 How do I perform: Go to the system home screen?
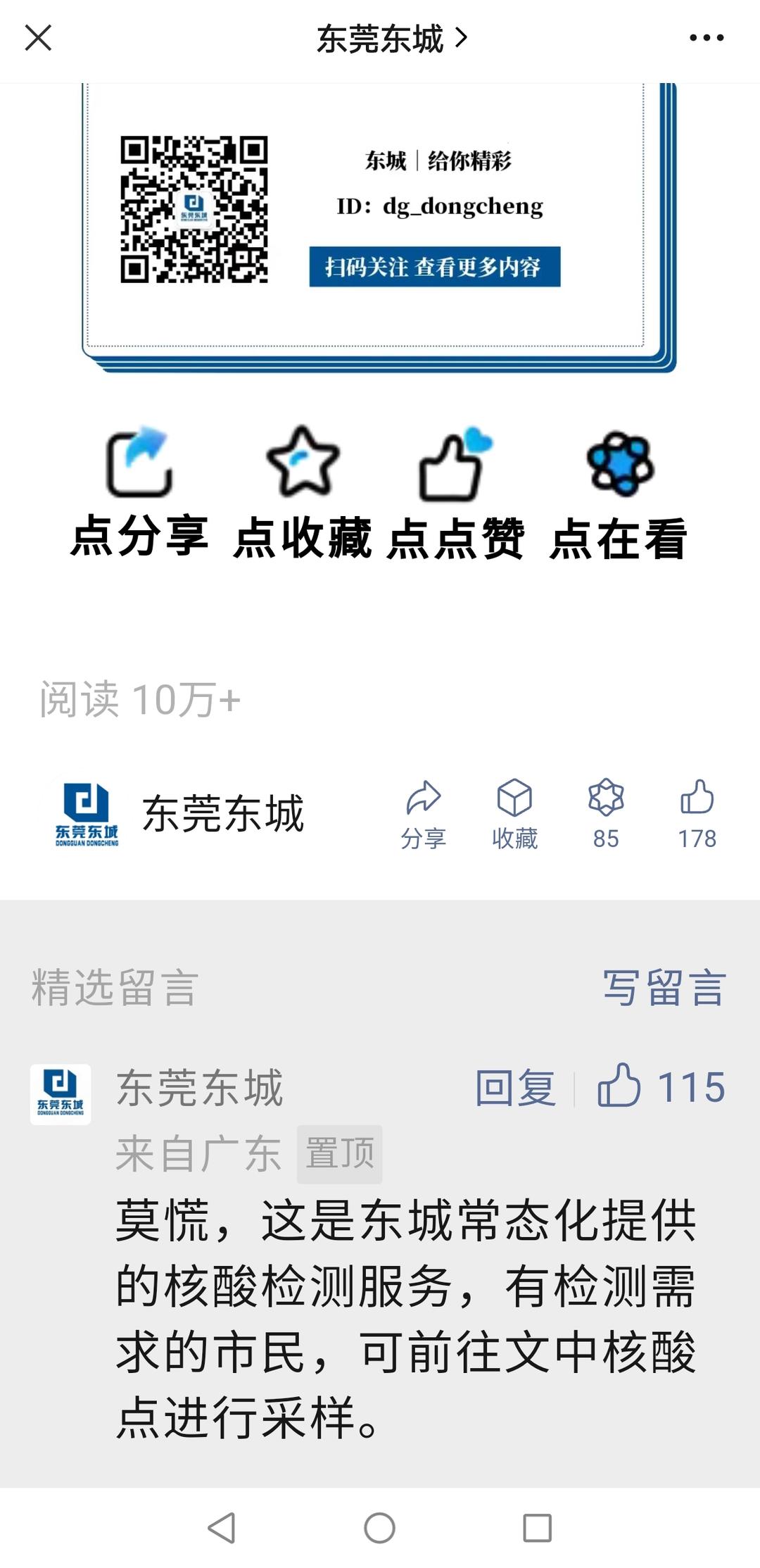[379, 1528]
